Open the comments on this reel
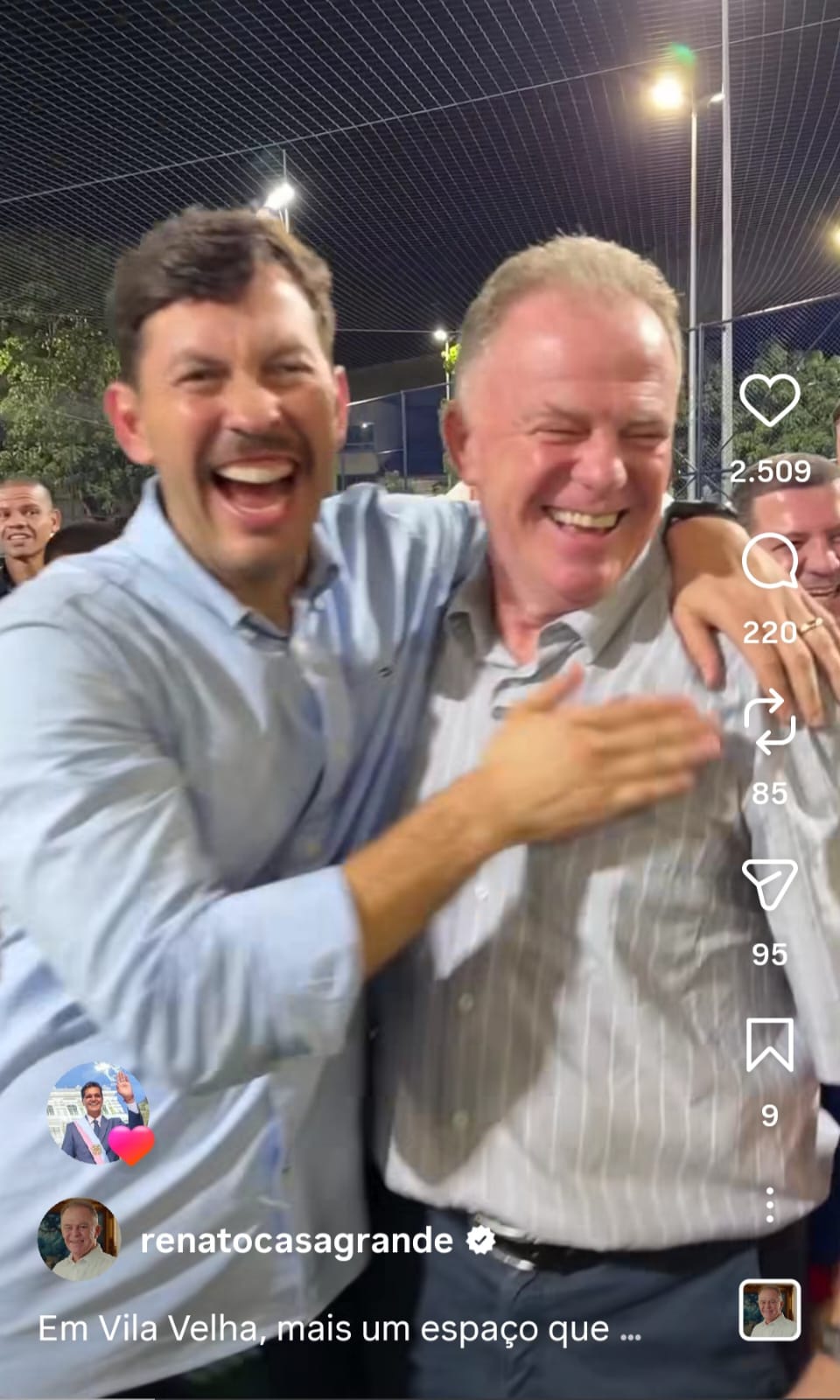The image size is (840, 1400). [769, 562]
